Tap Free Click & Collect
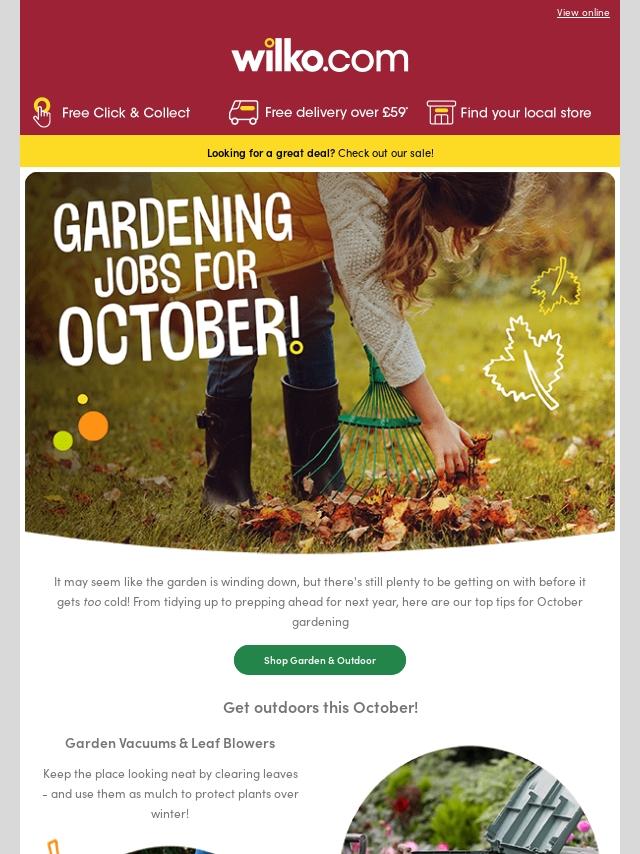Image resolution: width=640 pixels, height=854 pixels. coord(112,112)
